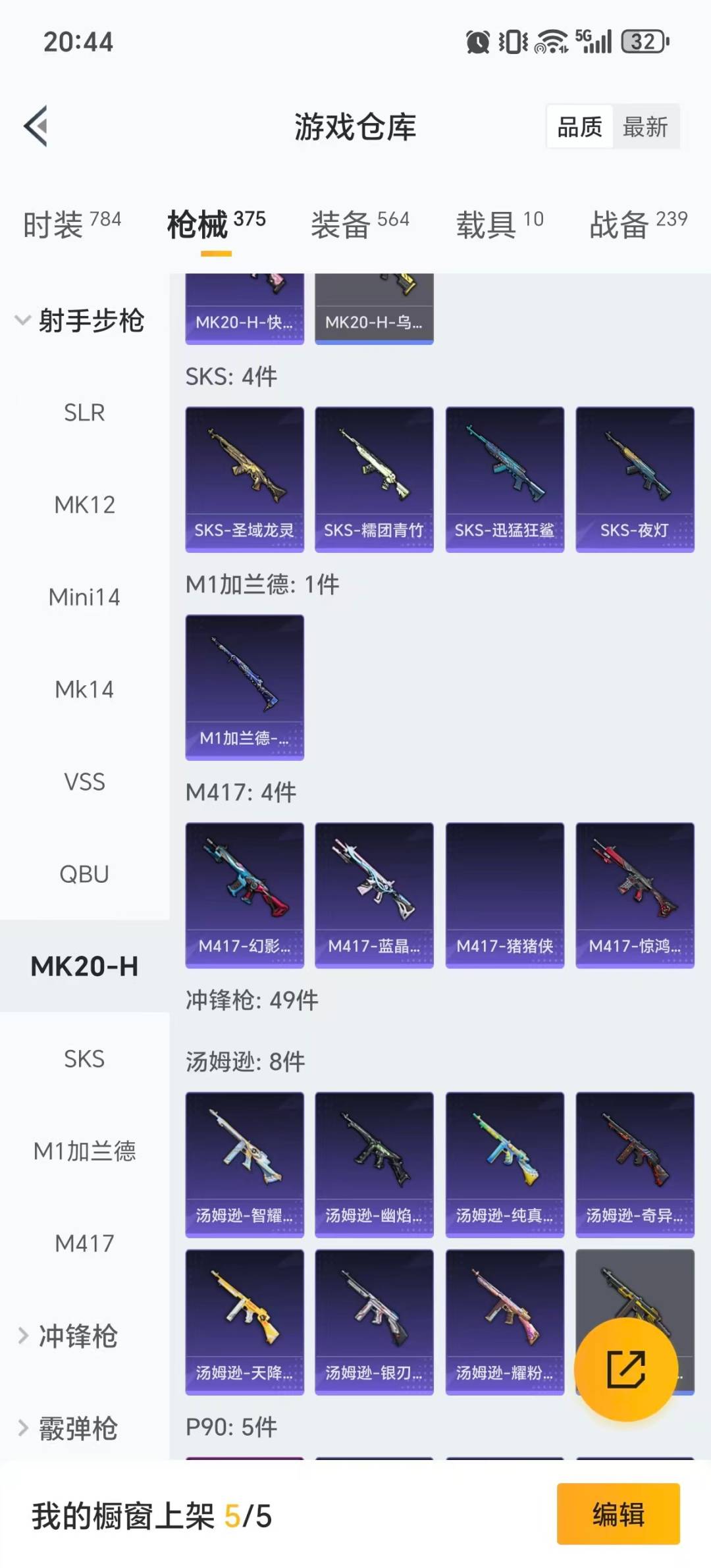
Task: Open the M417-猪猪侠 skin tile
Action: 504,895
